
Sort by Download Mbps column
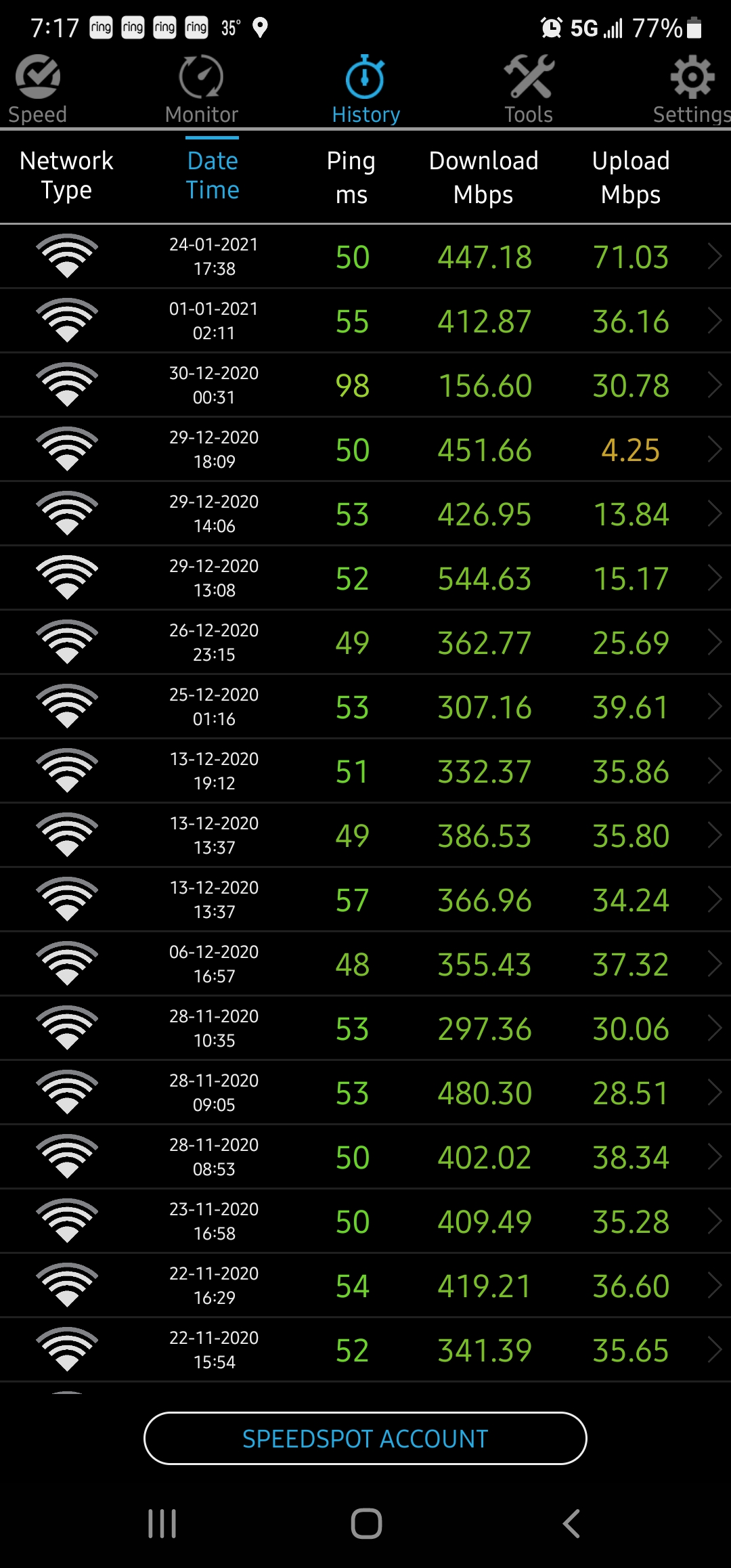tap(483, 177)
